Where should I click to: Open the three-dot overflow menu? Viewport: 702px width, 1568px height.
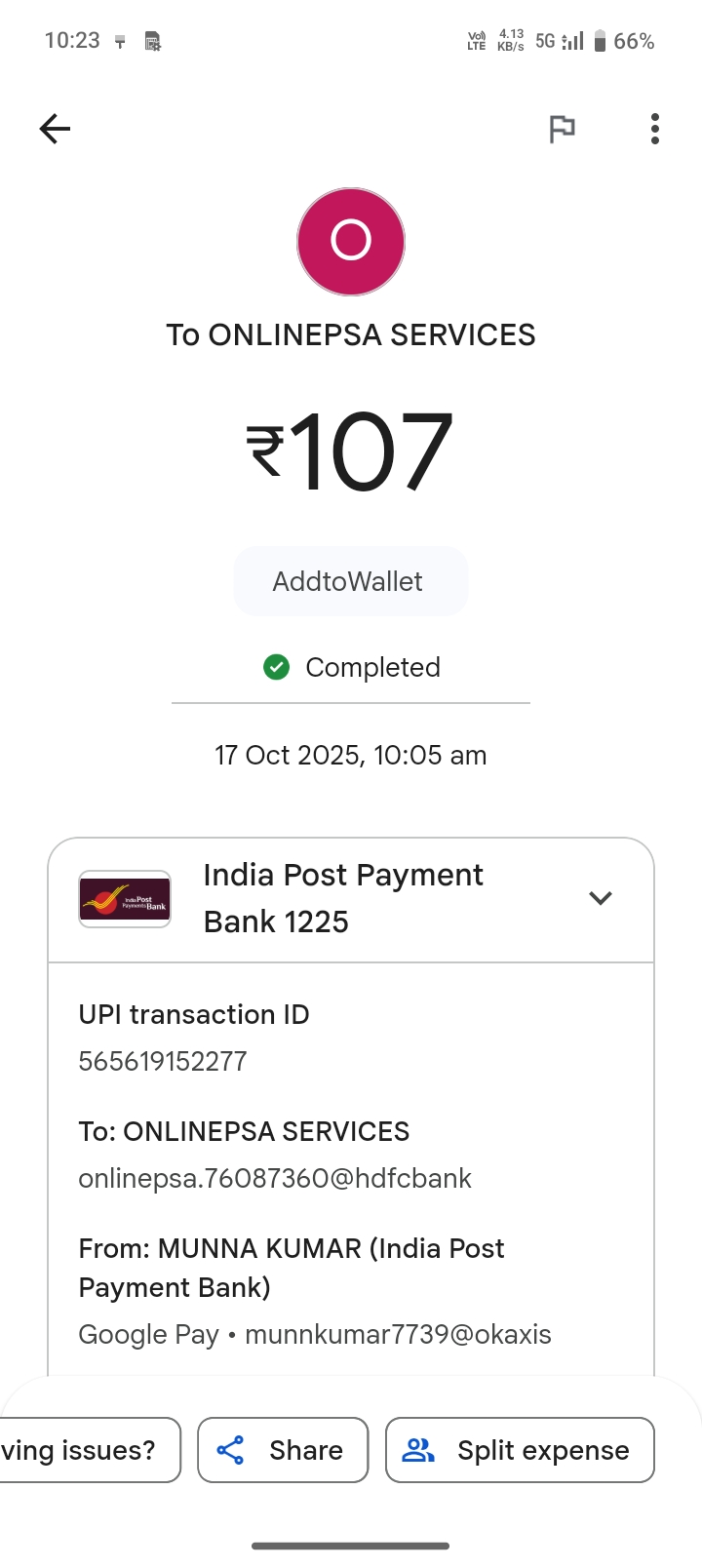[654, 129]
